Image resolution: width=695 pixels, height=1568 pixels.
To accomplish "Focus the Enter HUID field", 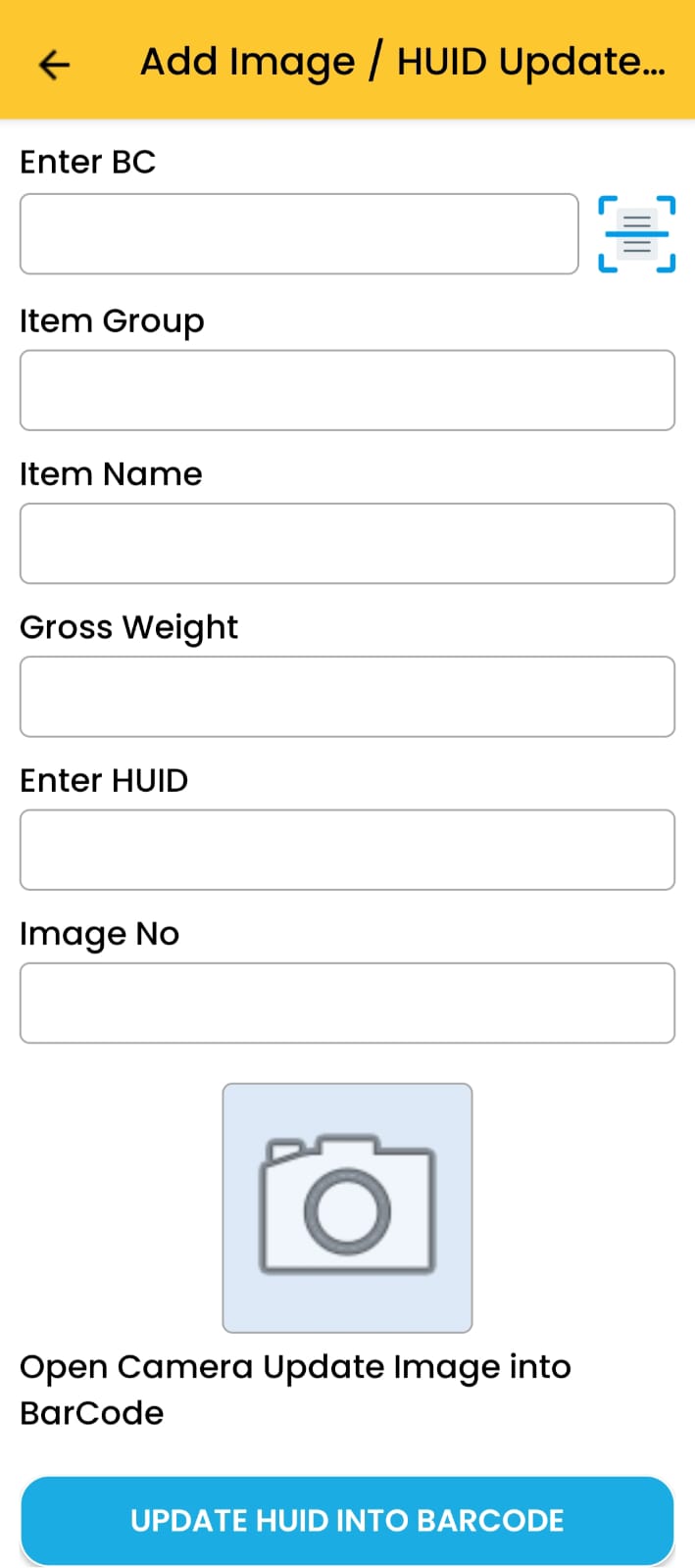I will click(347, 850).
